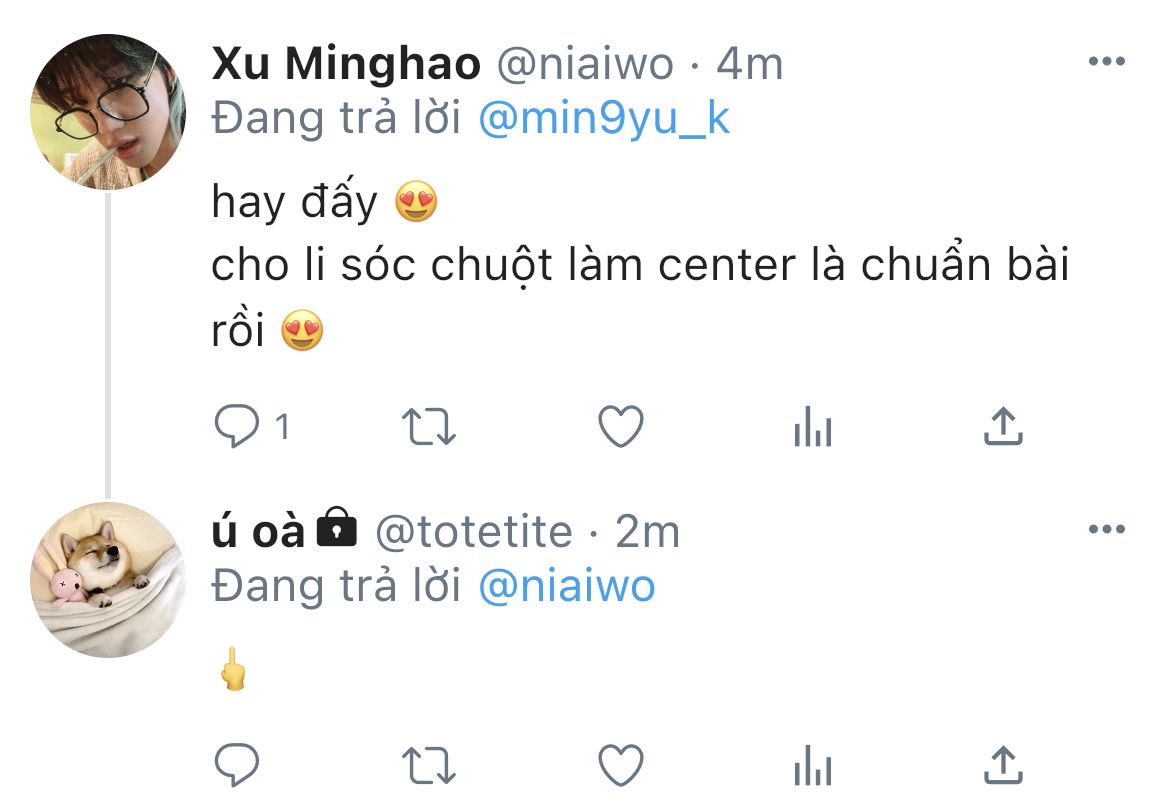Screen dimensions: 1170x811
Task: Open the @min9yu_k mention link
Action: tap(604, 118)
